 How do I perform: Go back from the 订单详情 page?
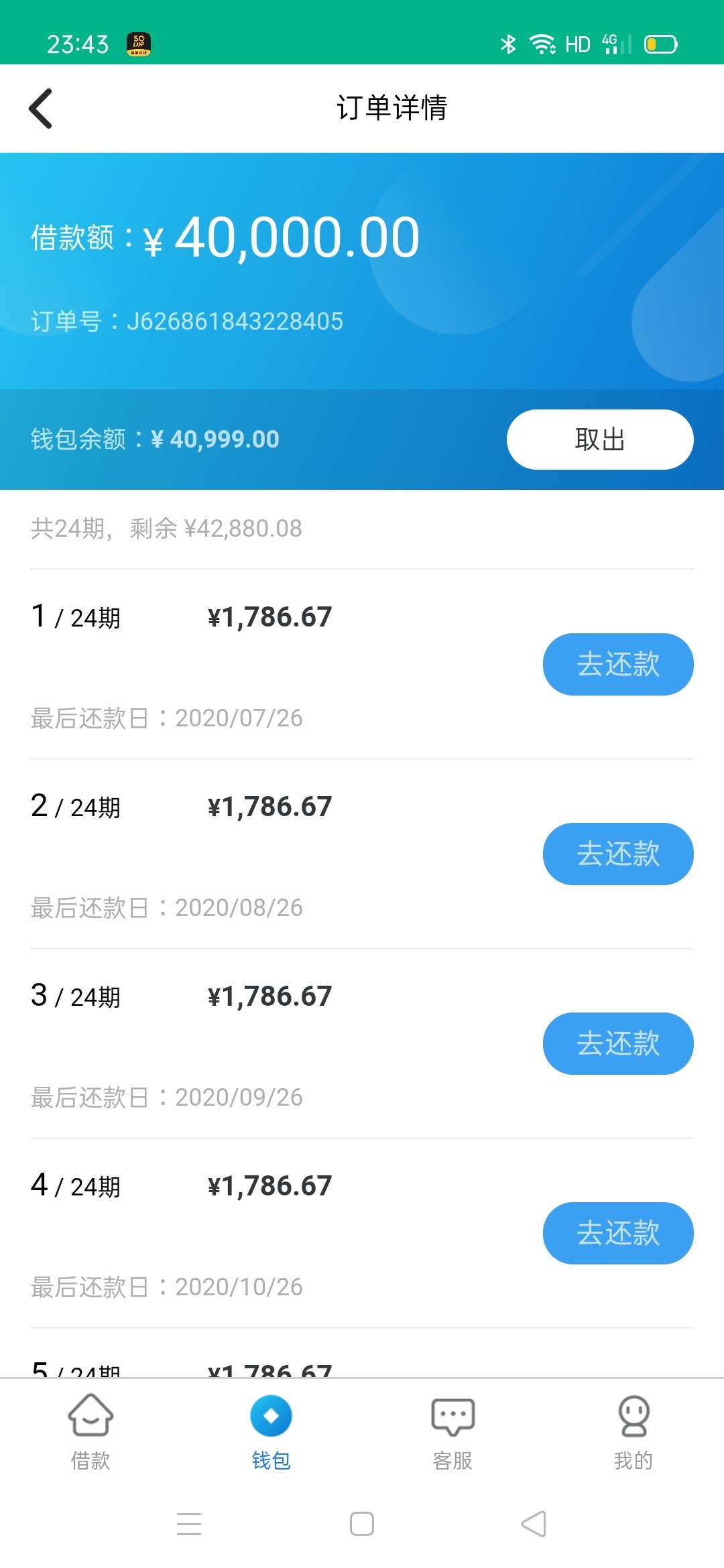[x=41, y=109]
